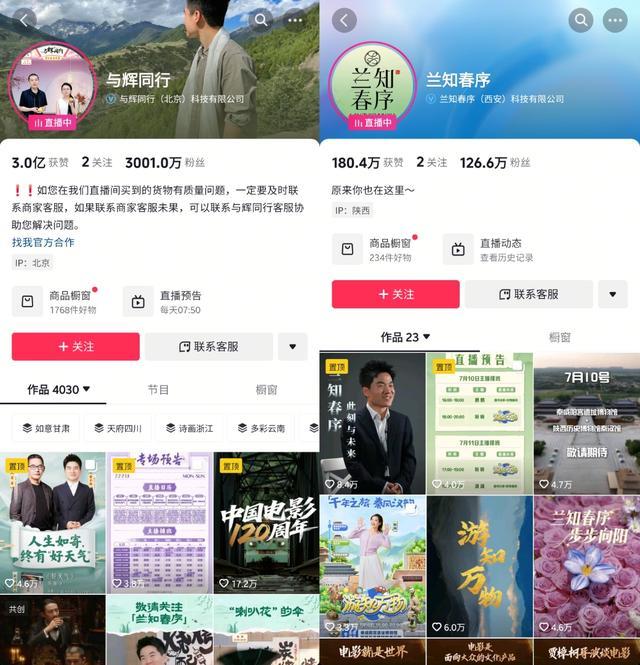Open 直播动态 查看历史记录
Screen dimensions: 640x665
490,249
